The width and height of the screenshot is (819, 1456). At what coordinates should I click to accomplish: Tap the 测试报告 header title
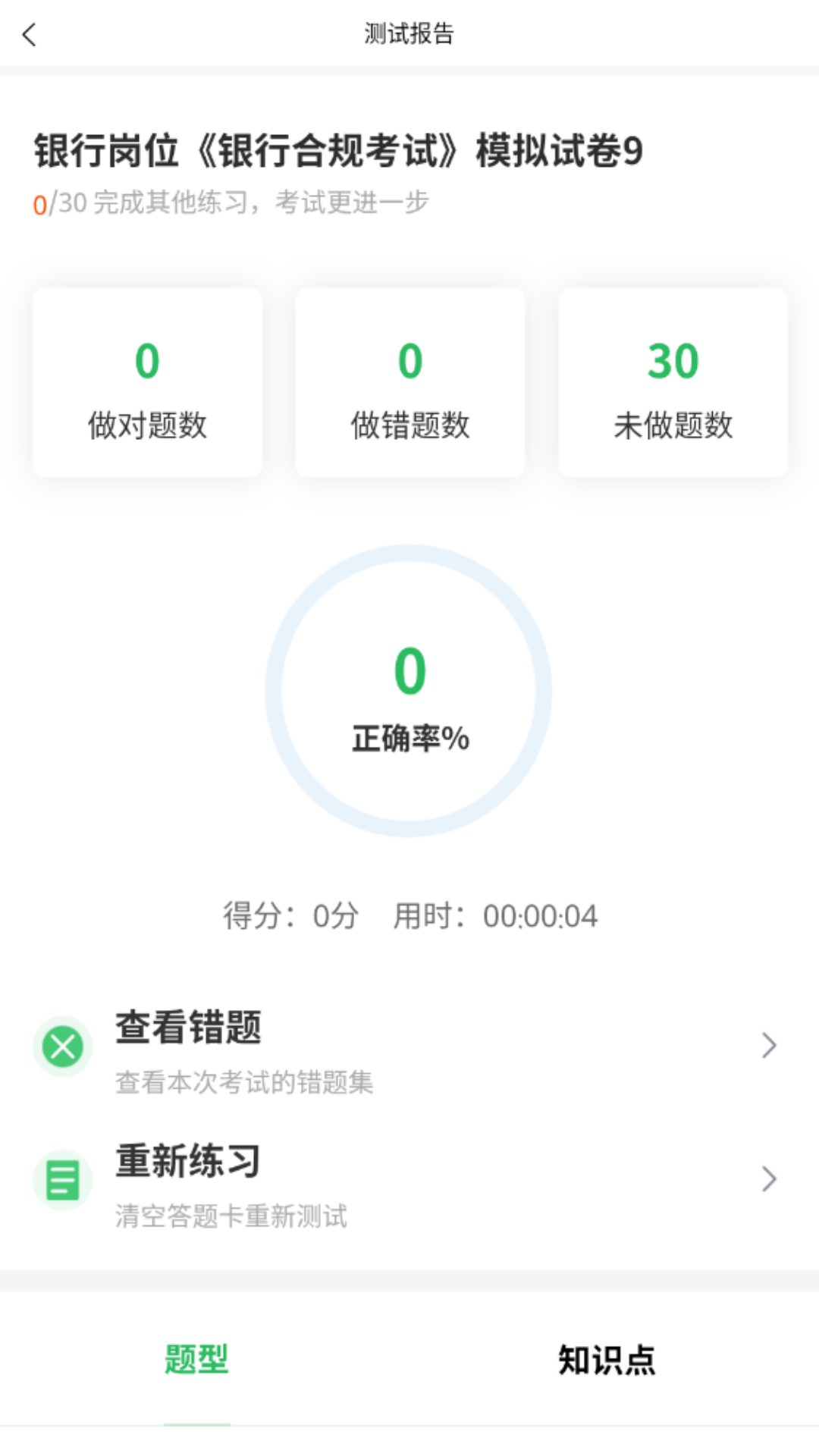(x=409, y=34)
